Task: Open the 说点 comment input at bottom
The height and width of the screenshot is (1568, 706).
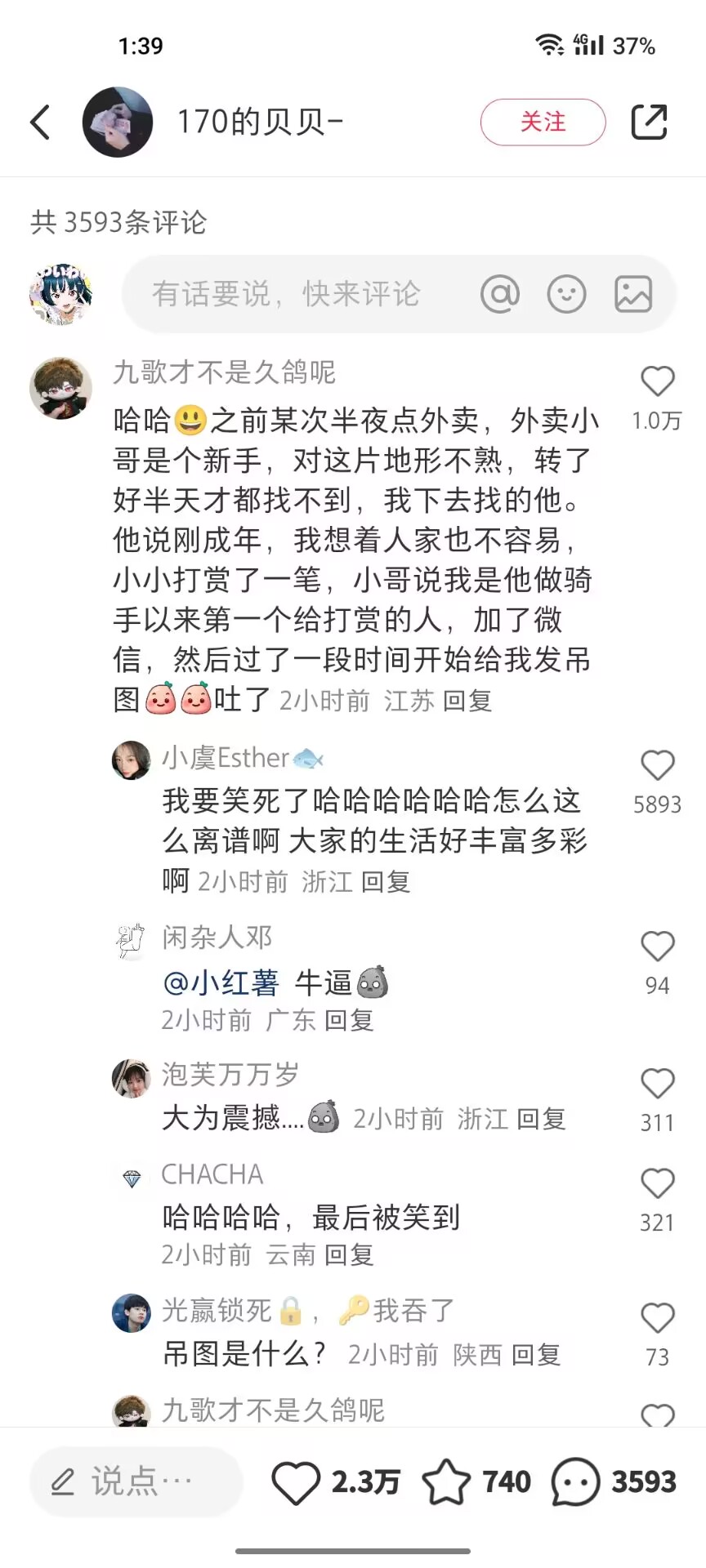Action: [x=136, y=1481]
